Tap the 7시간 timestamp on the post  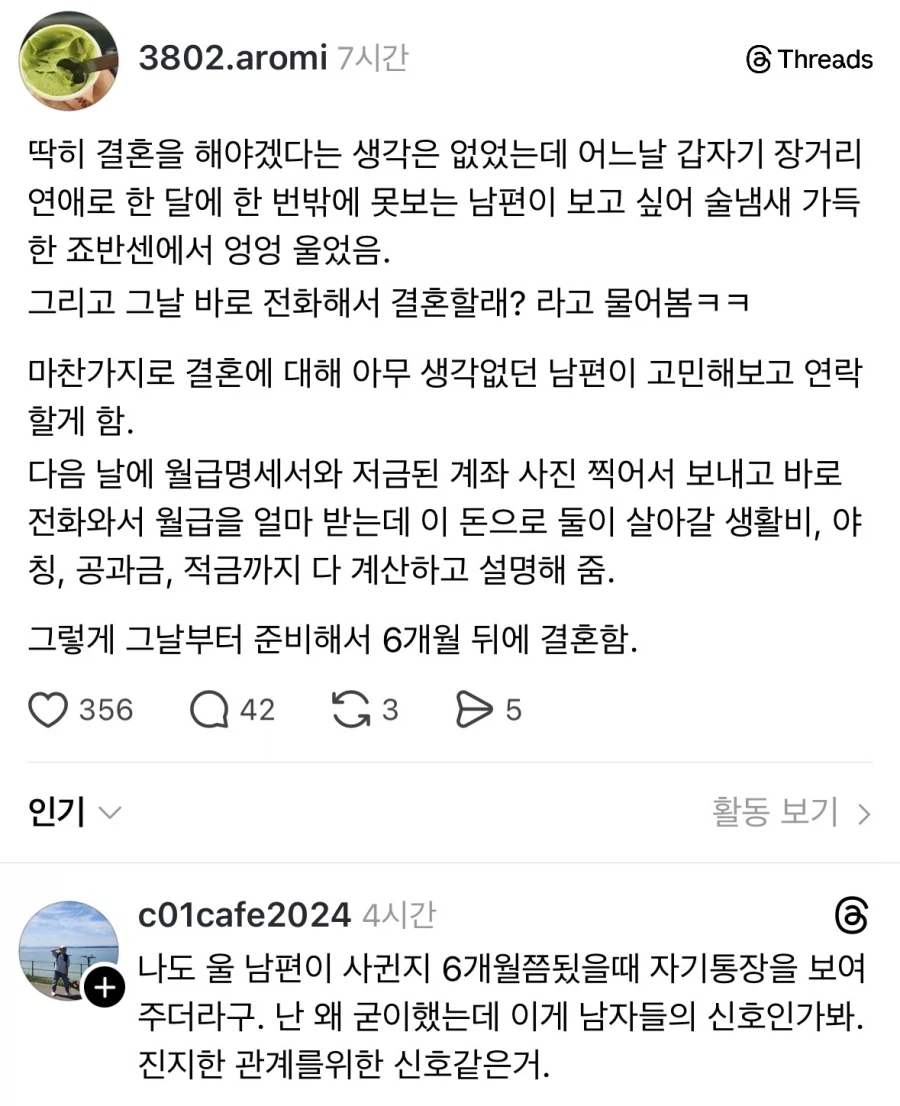[377, 60]
